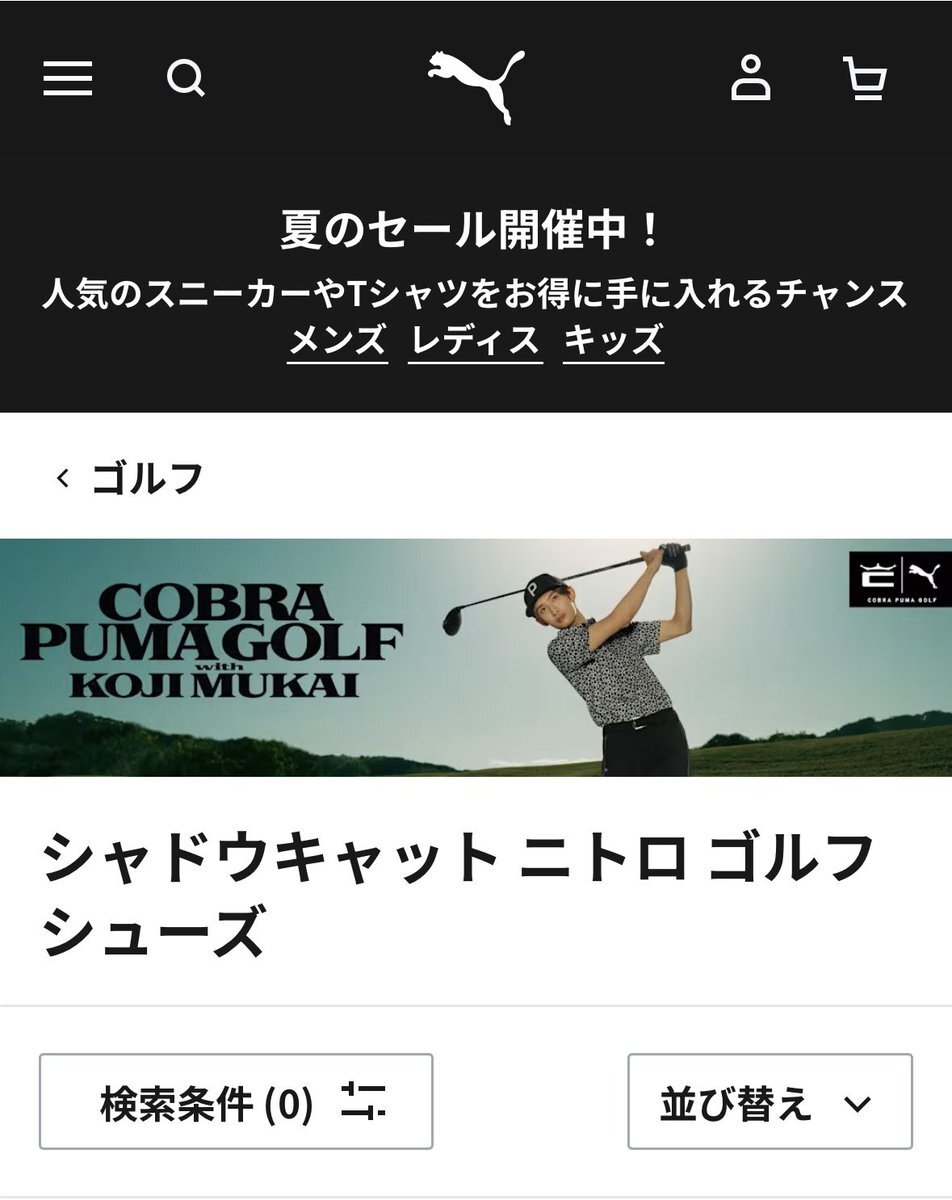Open the メンズ sale link
Viewport: 952px width, 1200px height.
(x=337, y=341)
